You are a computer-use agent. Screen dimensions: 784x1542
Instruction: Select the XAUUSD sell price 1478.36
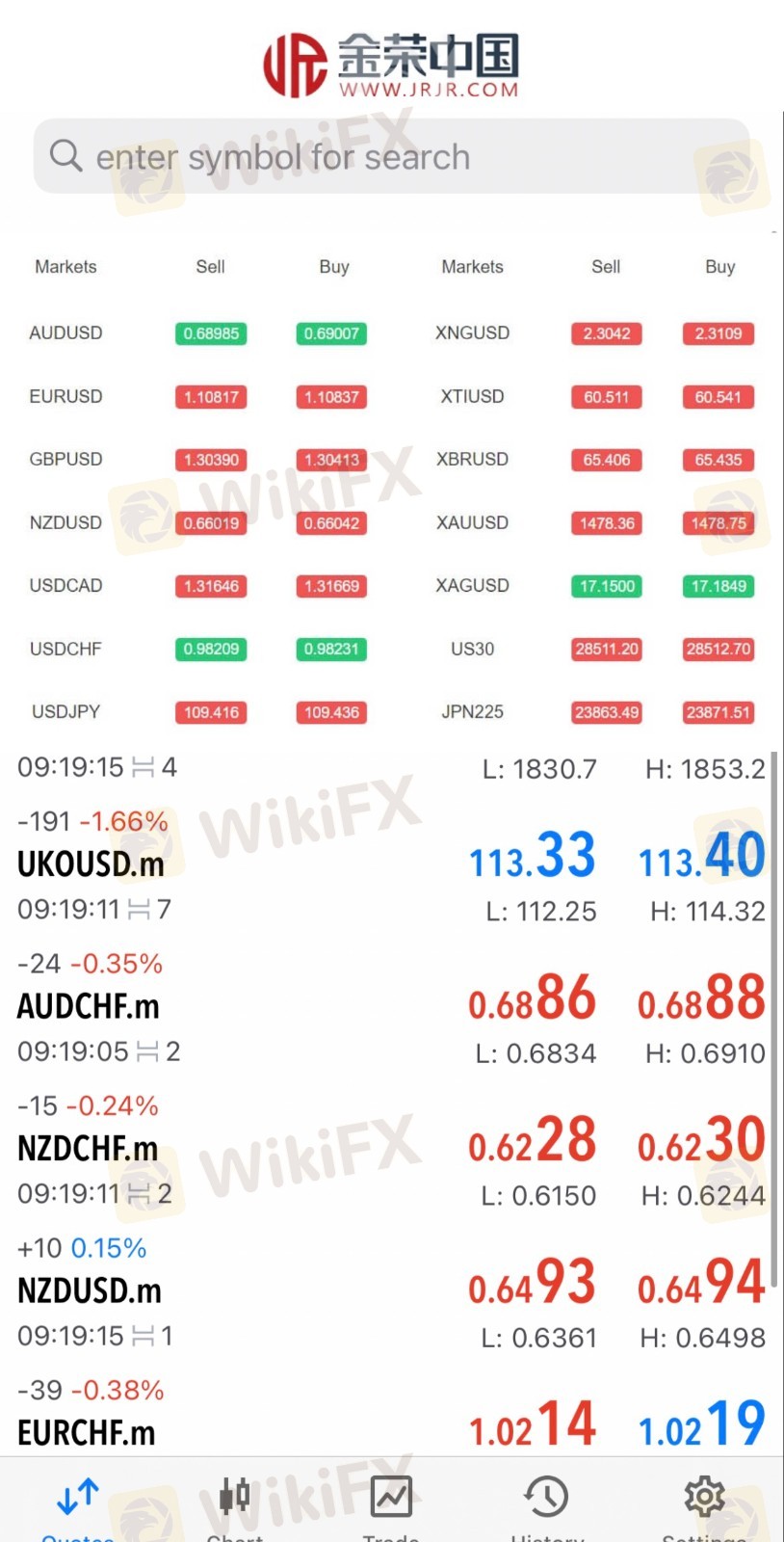(607, 523)
